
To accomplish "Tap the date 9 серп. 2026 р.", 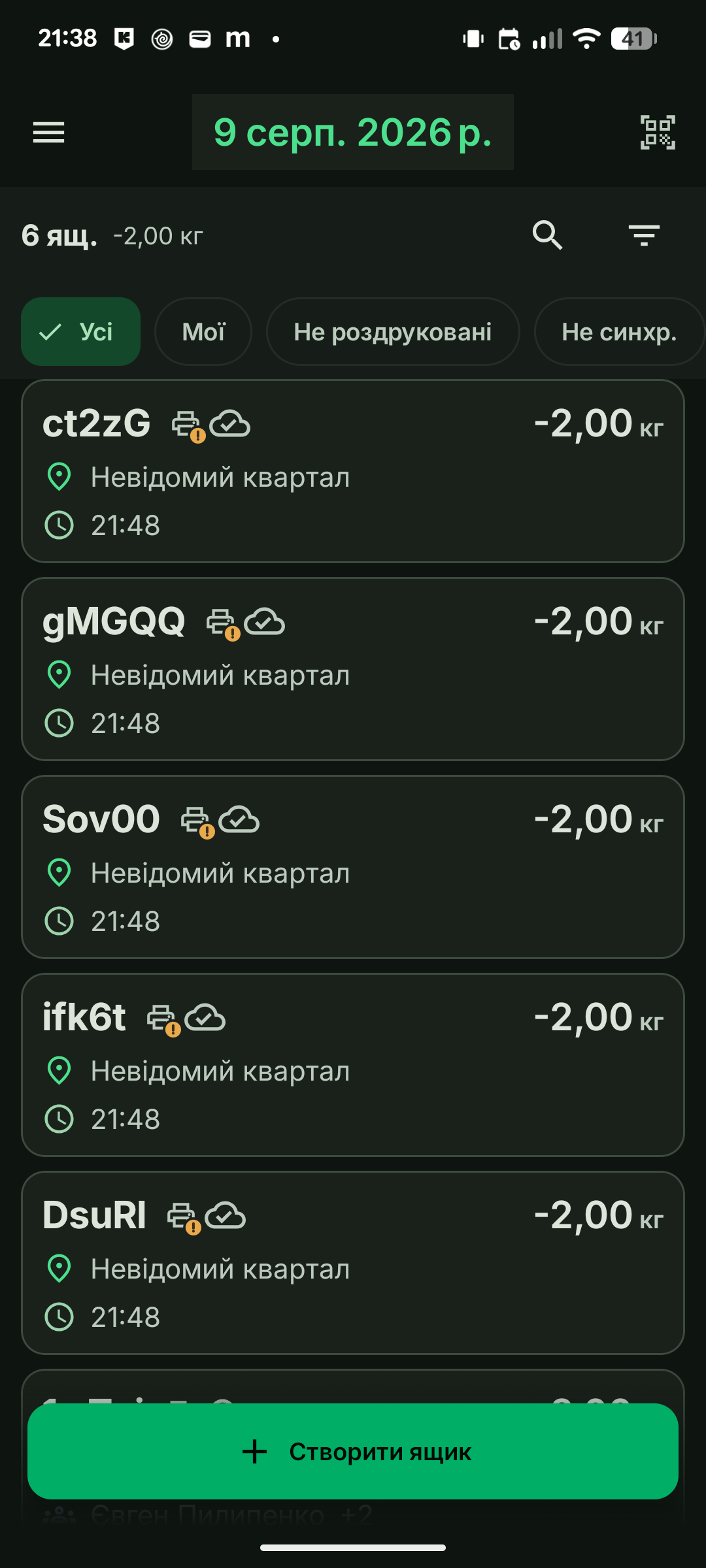I will [353, 132].
